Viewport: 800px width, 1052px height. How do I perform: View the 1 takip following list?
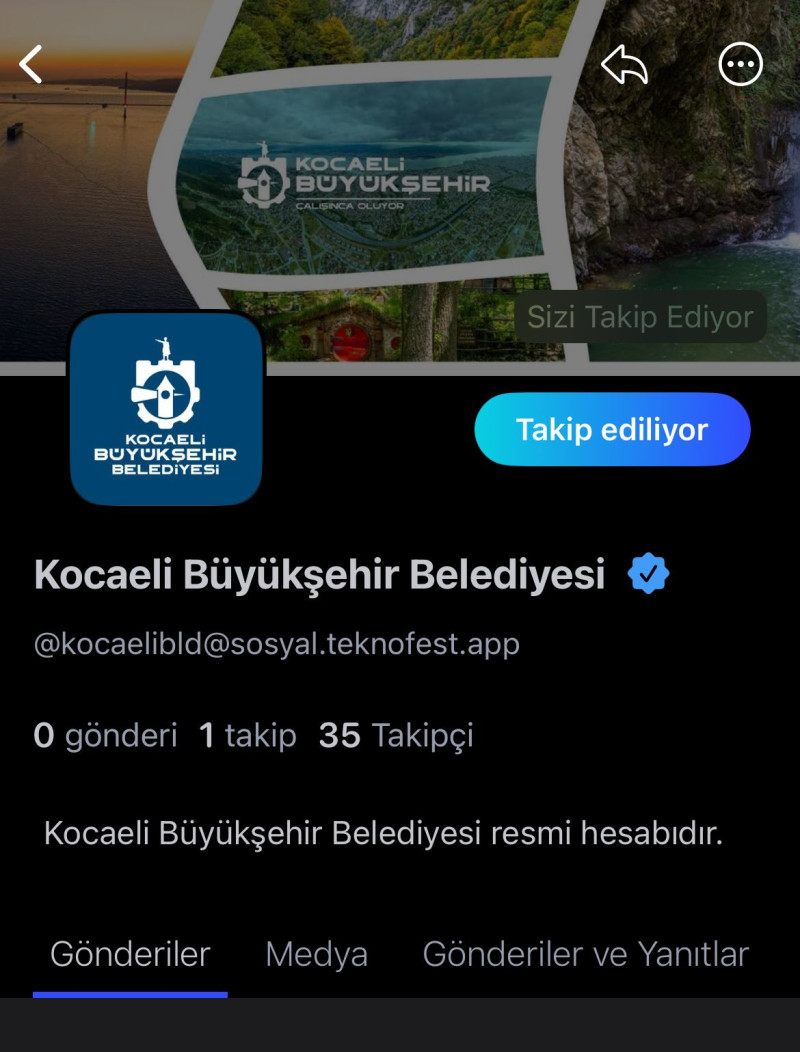click(248, 736)
